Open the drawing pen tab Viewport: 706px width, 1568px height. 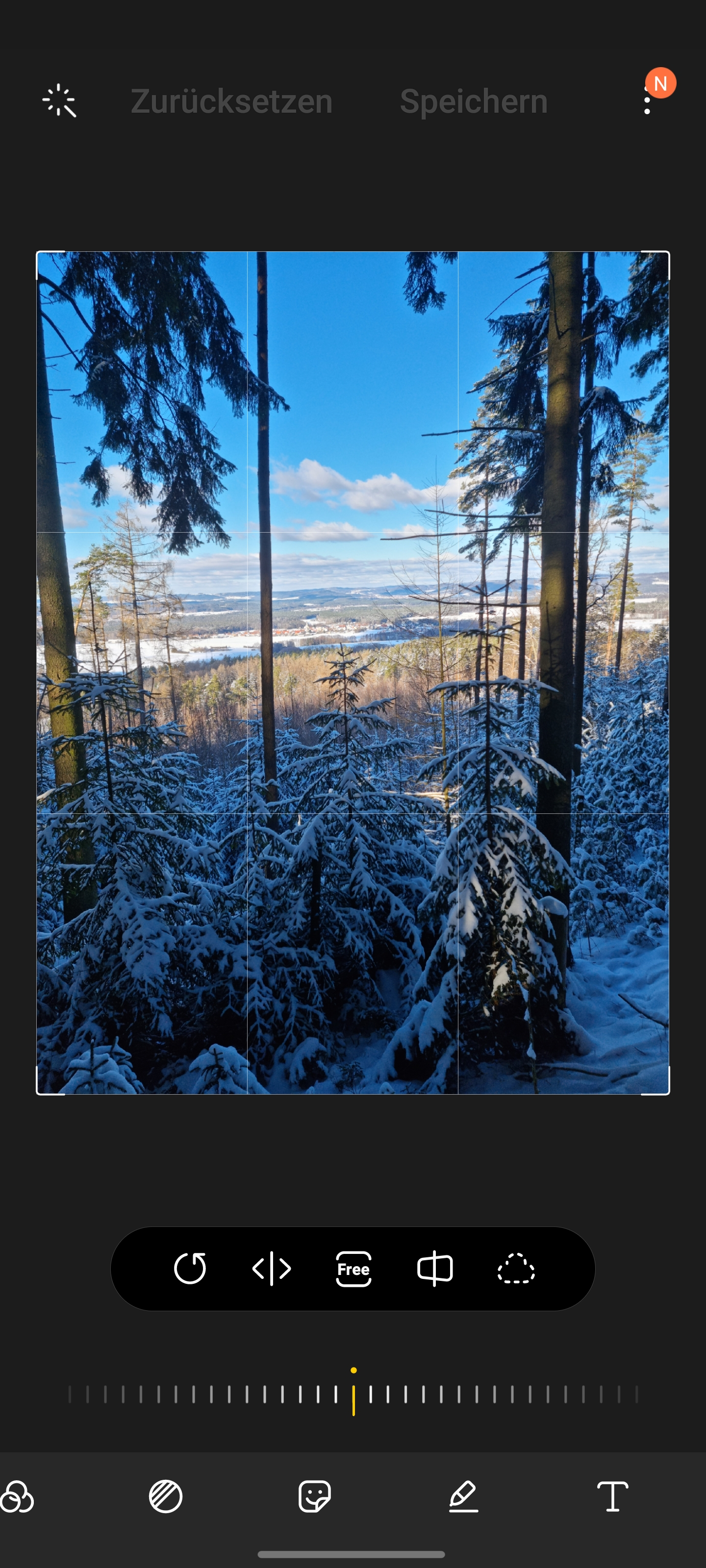coord(464,1496)
